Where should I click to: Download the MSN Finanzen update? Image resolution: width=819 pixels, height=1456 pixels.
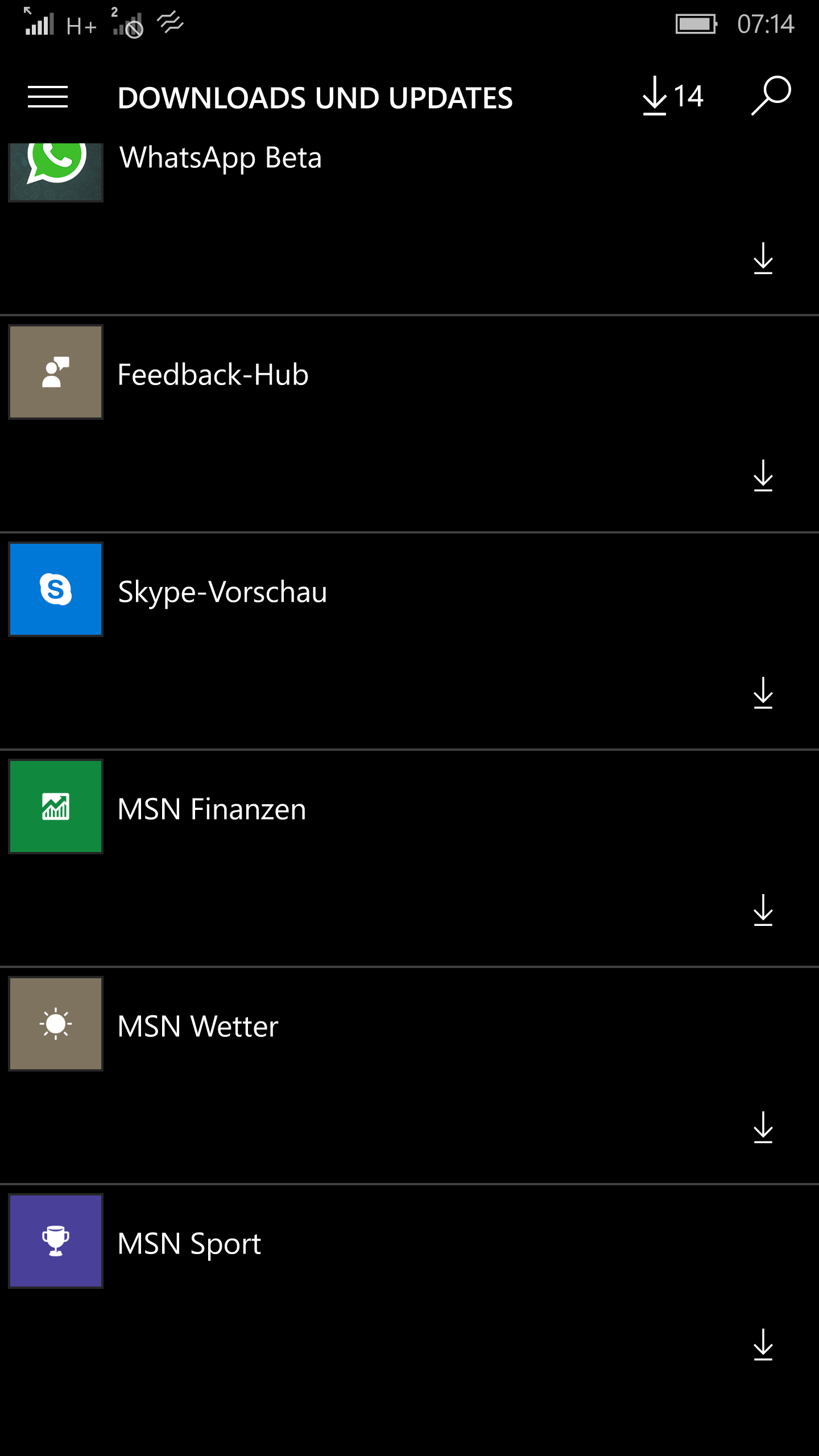tap(763, 911)
